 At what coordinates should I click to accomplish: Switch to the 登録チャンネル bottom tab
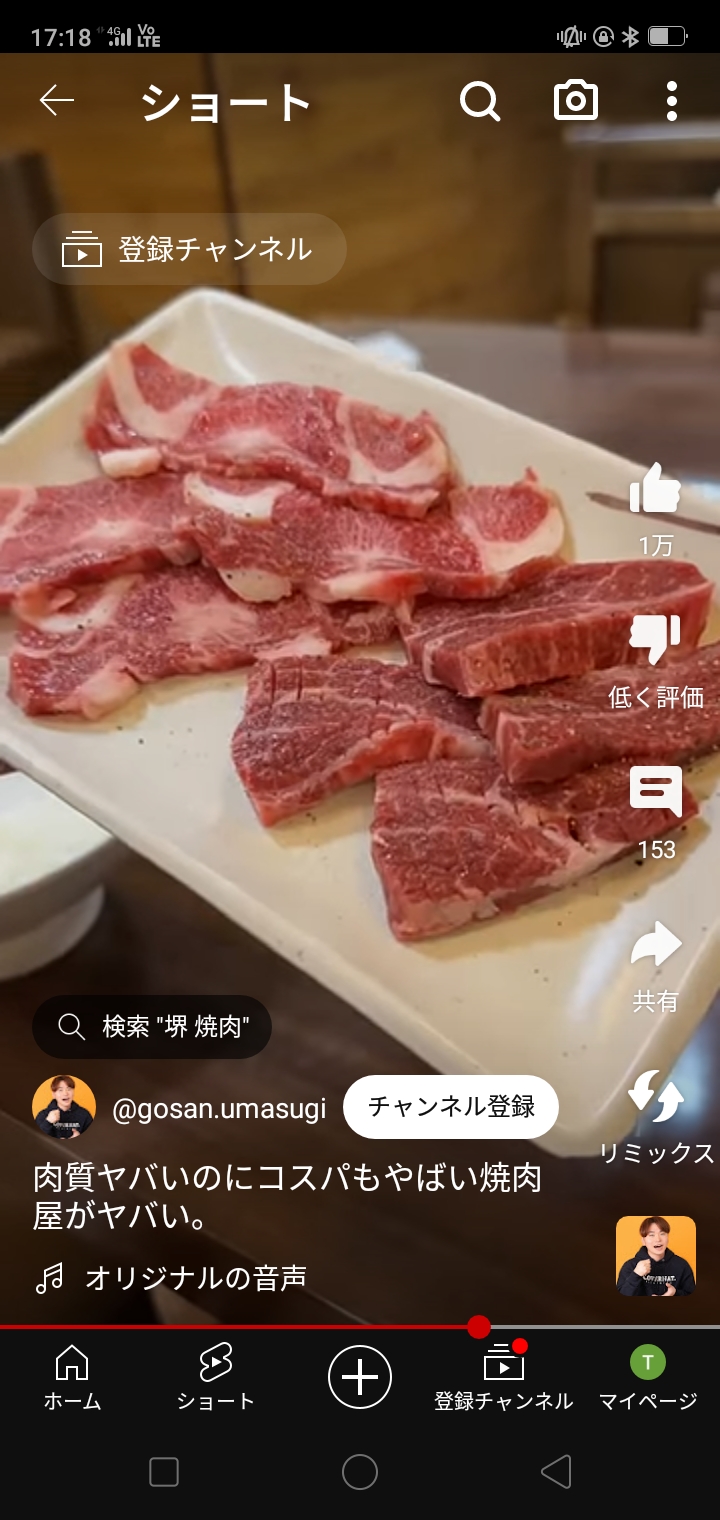[x=503, y=1378]
